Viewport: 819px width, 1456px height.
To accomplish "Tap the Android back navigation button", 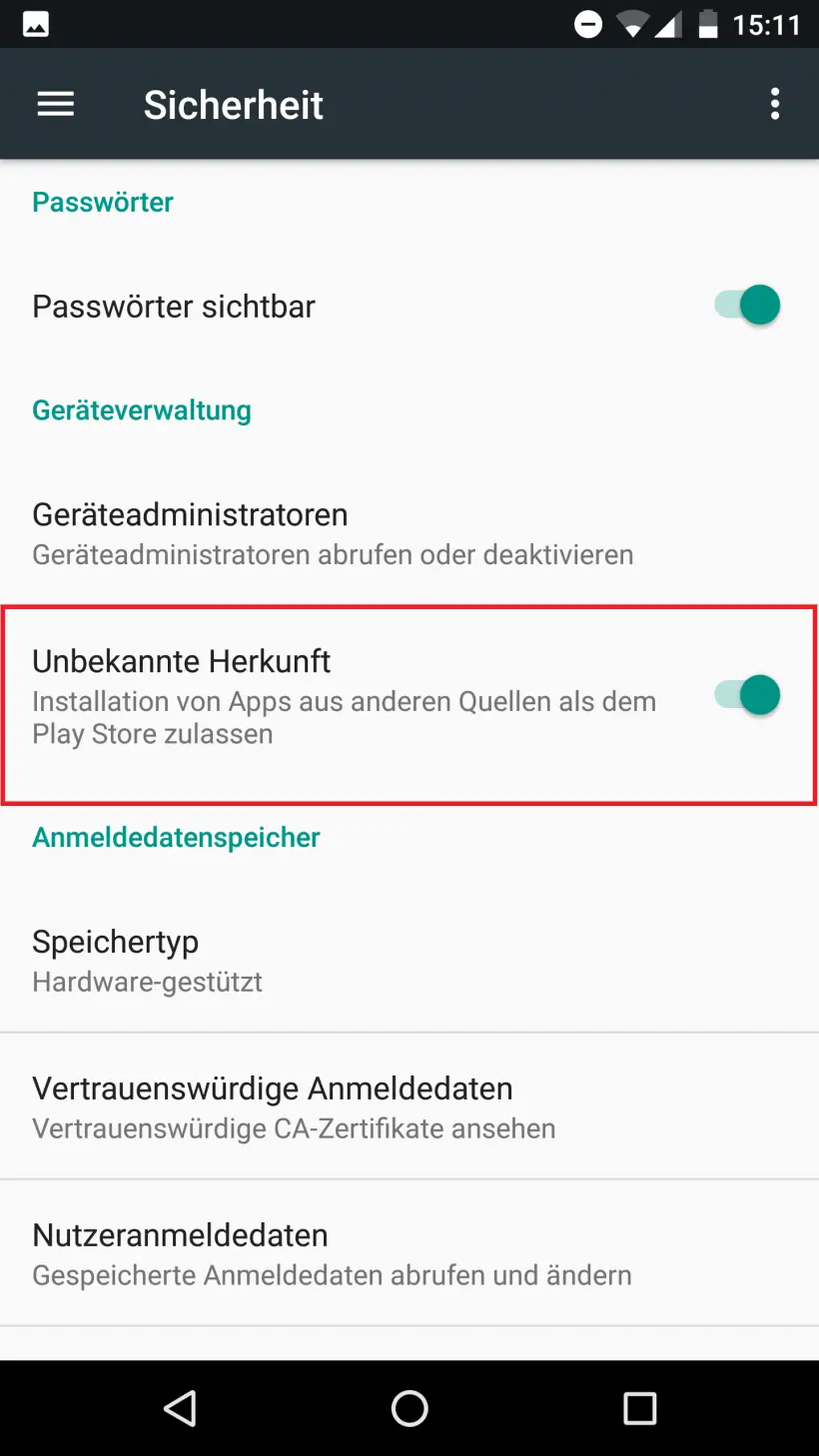I will click(x=180, y=1408).
